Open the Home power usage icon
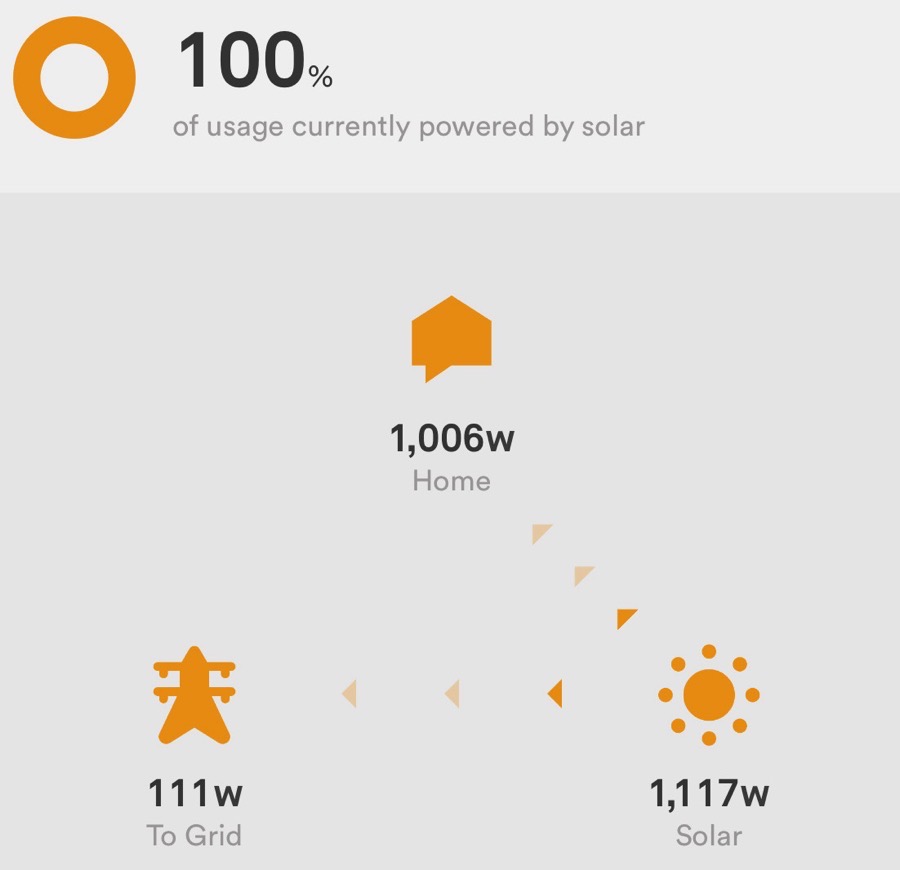900x870 pixels. [452, 338]
